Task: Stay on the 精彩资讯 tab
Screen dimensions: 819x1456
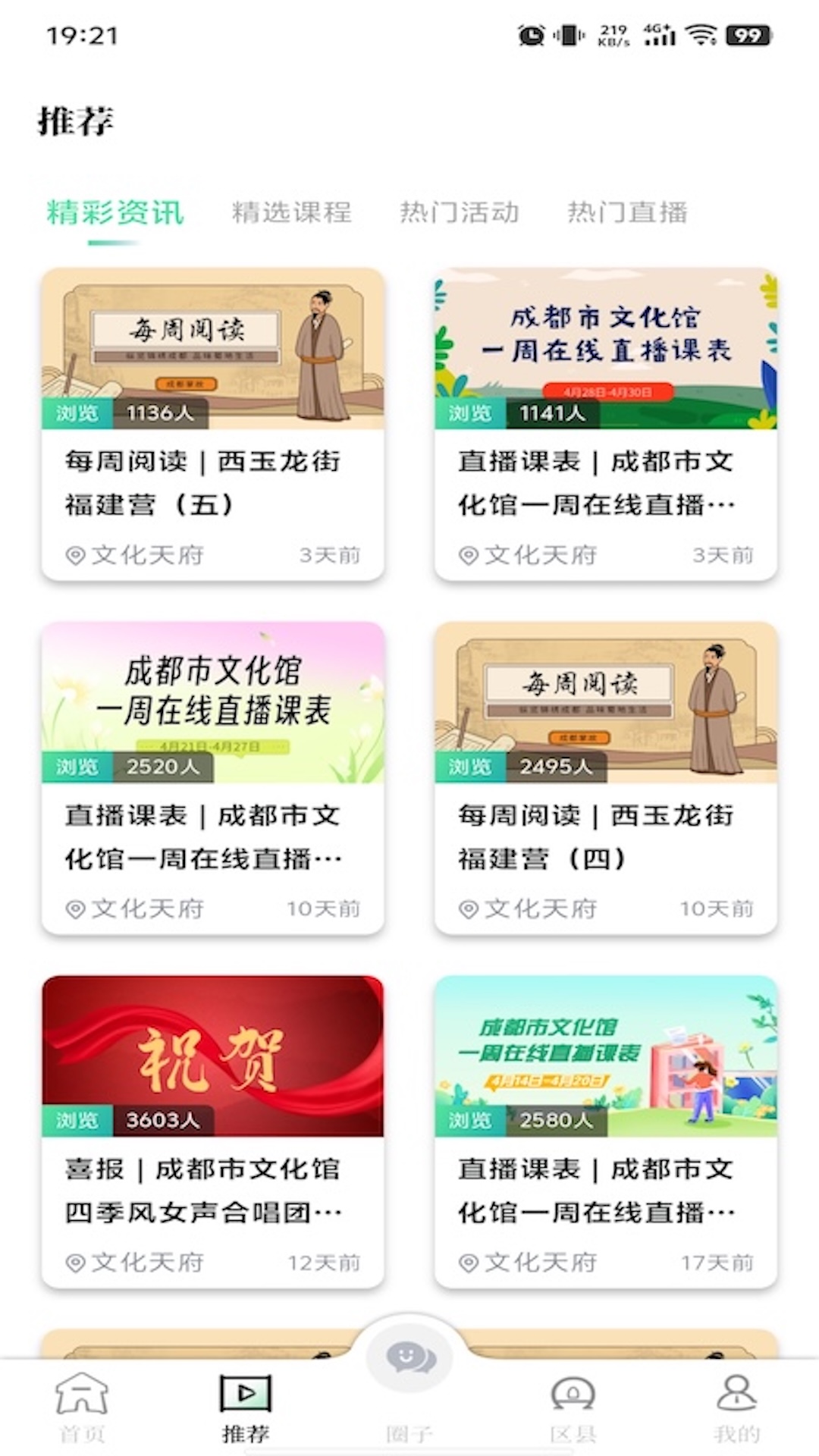Action: [114, 214]
